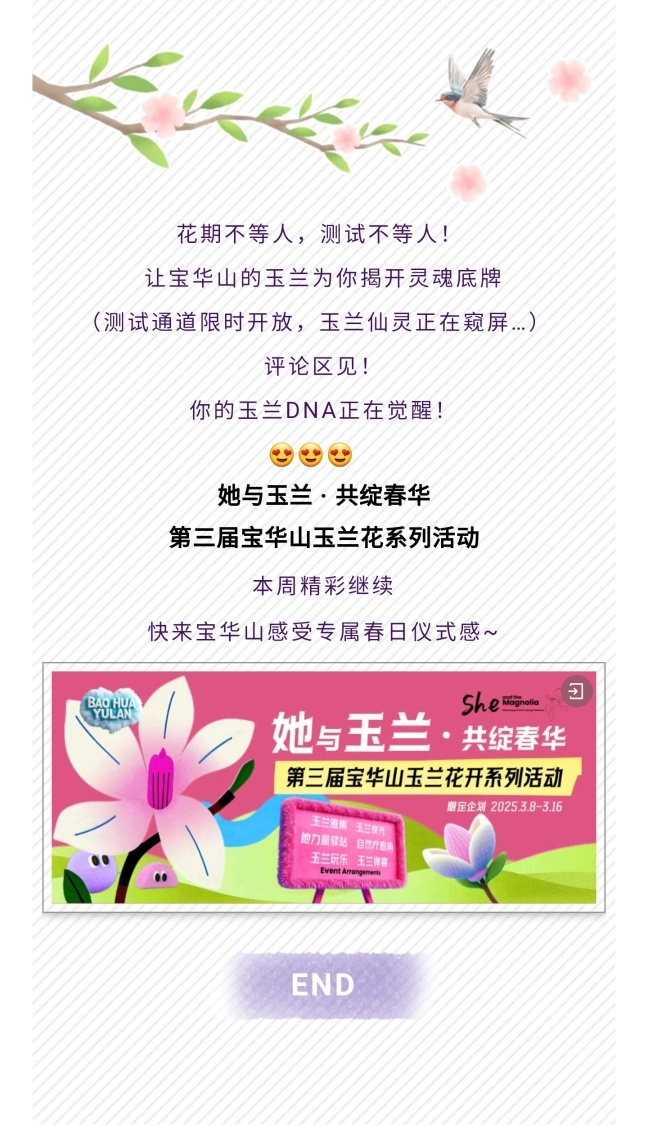
Task: Tap the open-link icon on the magnolia banner
Action: pyautogui.click(x=576, y=691)
